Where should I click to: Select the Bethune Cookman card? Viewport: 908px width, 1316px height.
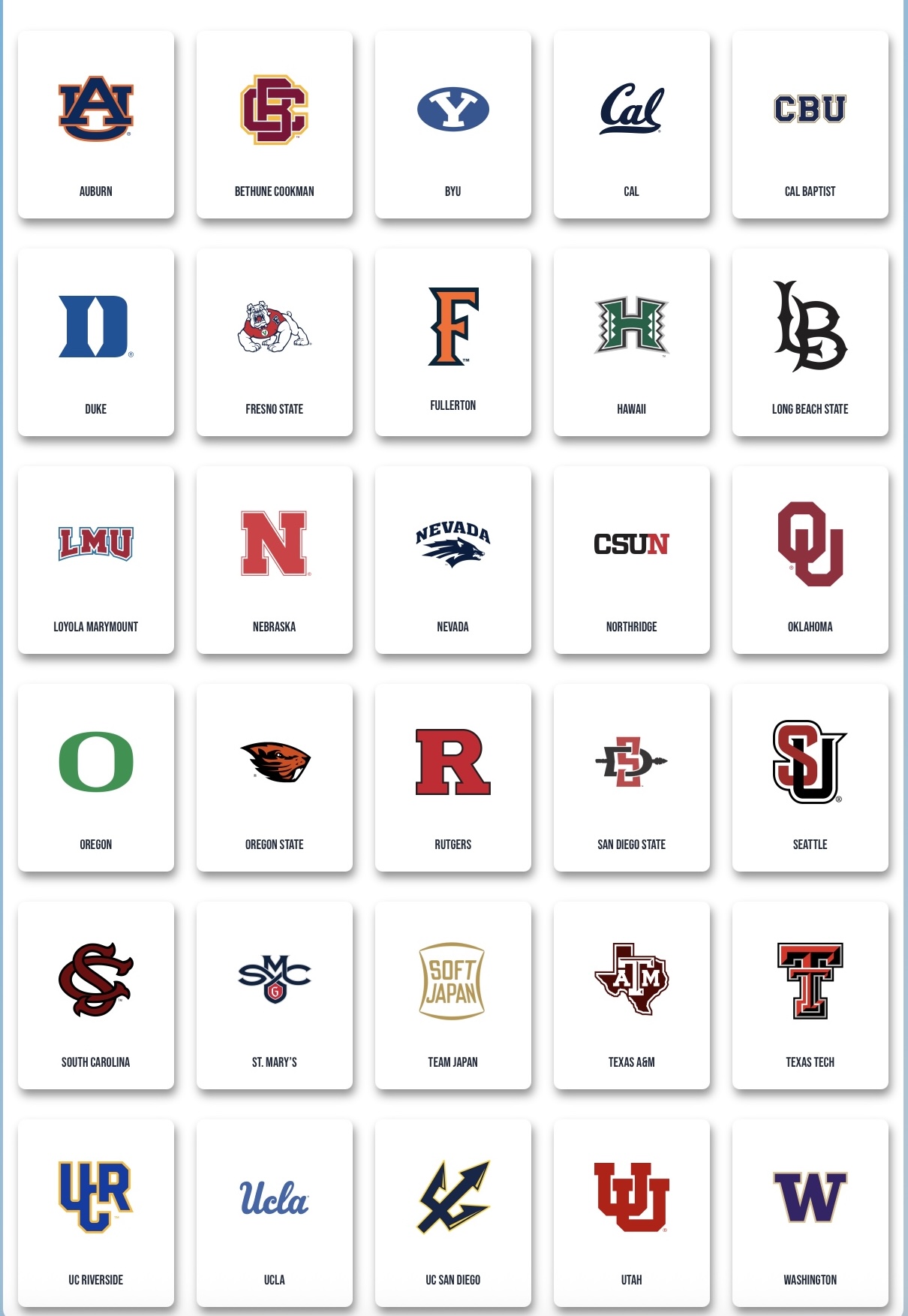coord(275,125)
